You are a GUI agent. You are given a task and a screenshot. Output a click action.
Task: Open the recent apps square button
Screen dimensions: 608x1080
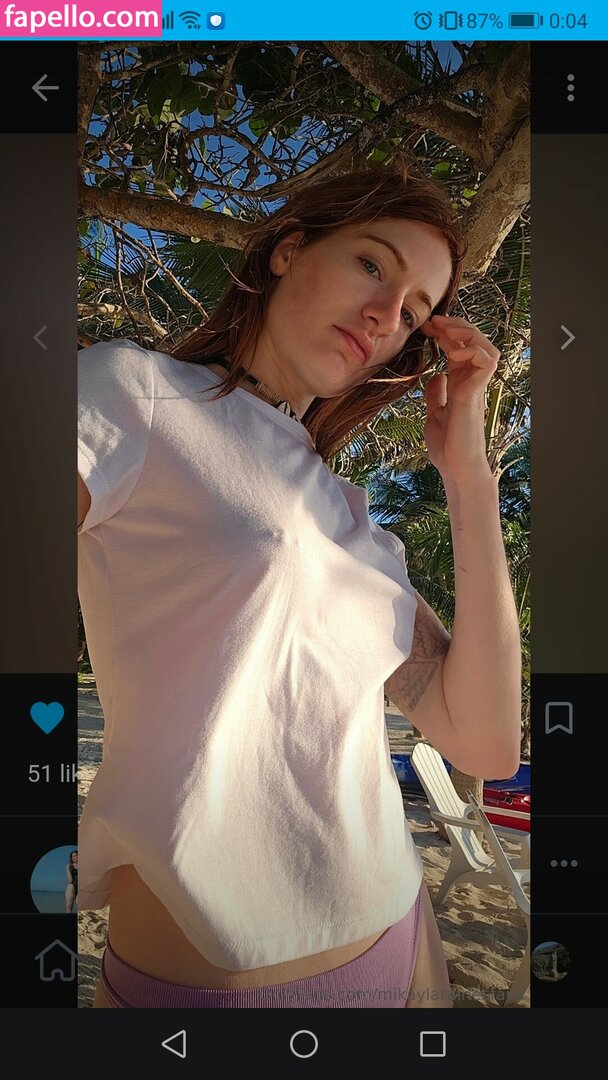(x=432, y=1044)
